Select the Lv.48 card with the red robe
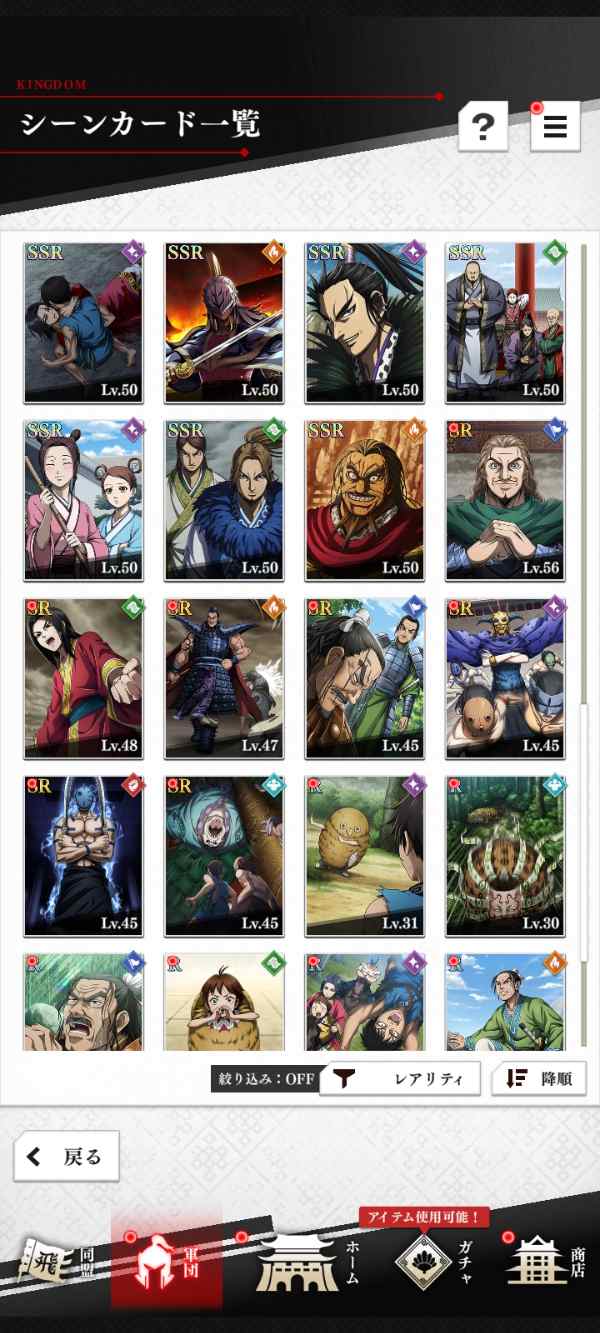Image resolution: width=600 pixels, height=1333 pixels. point(84,679)
